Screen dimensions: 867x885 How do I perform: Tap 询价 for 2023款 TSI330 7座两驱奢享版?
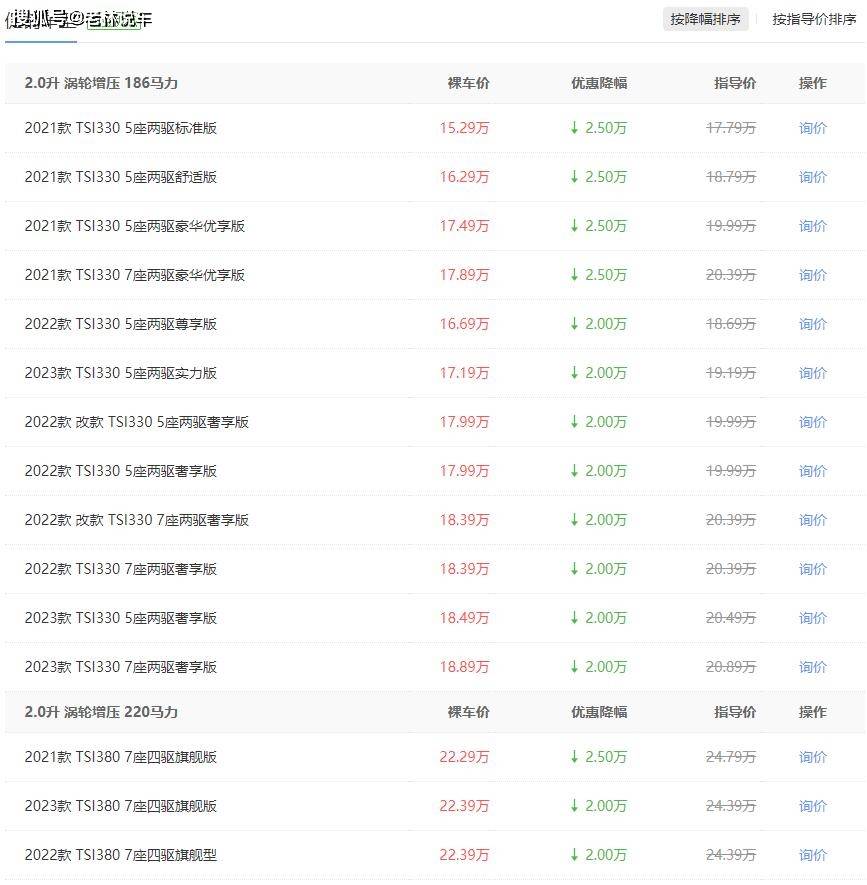[812, 667]
